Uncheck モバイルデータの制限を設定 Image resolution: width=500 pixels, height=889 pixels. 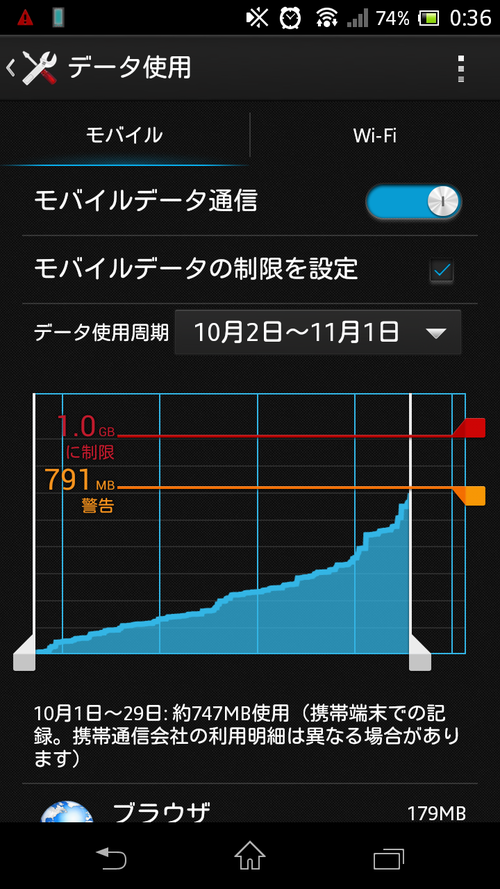pyautogui.click(x=441, y=271)
